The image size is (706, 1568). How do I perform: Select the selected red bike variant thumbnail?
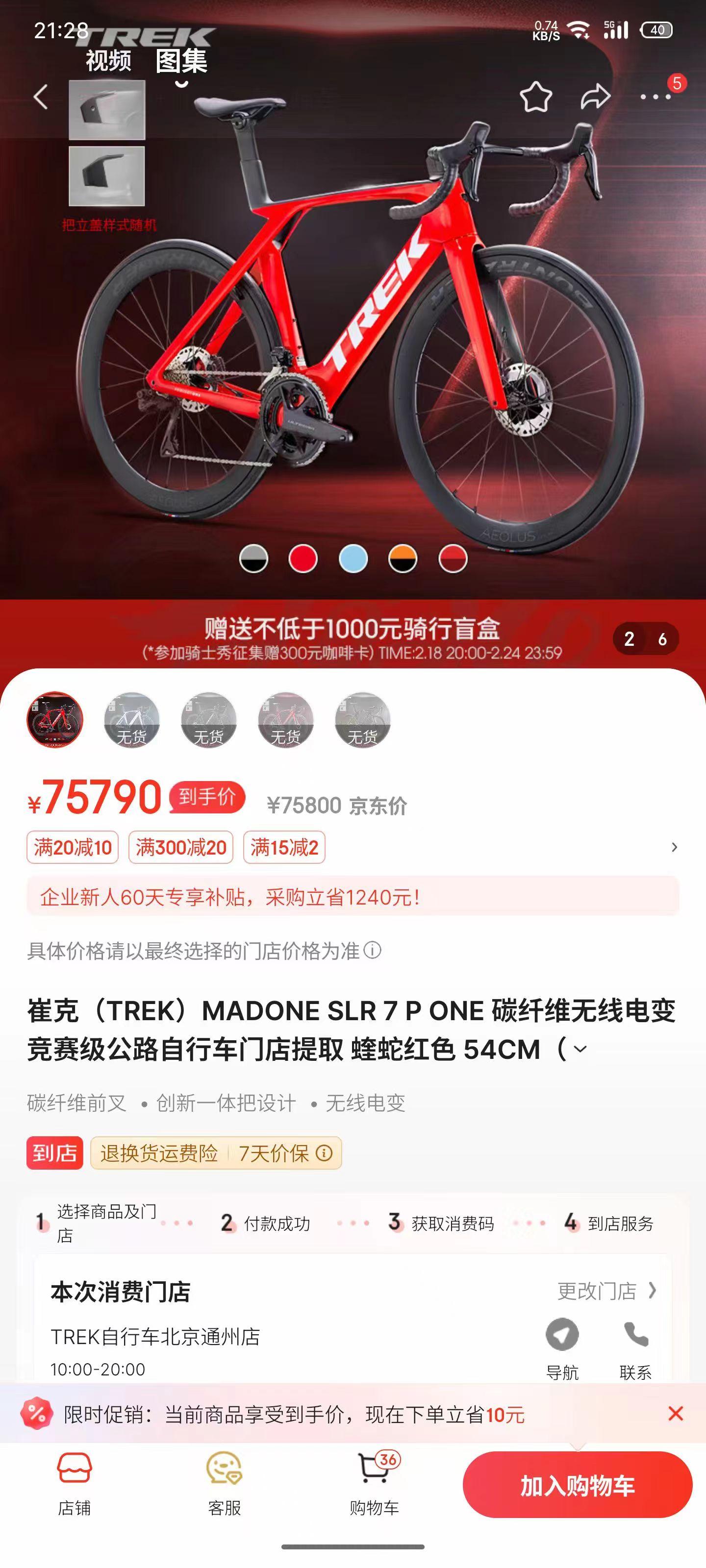click(55, 719)
